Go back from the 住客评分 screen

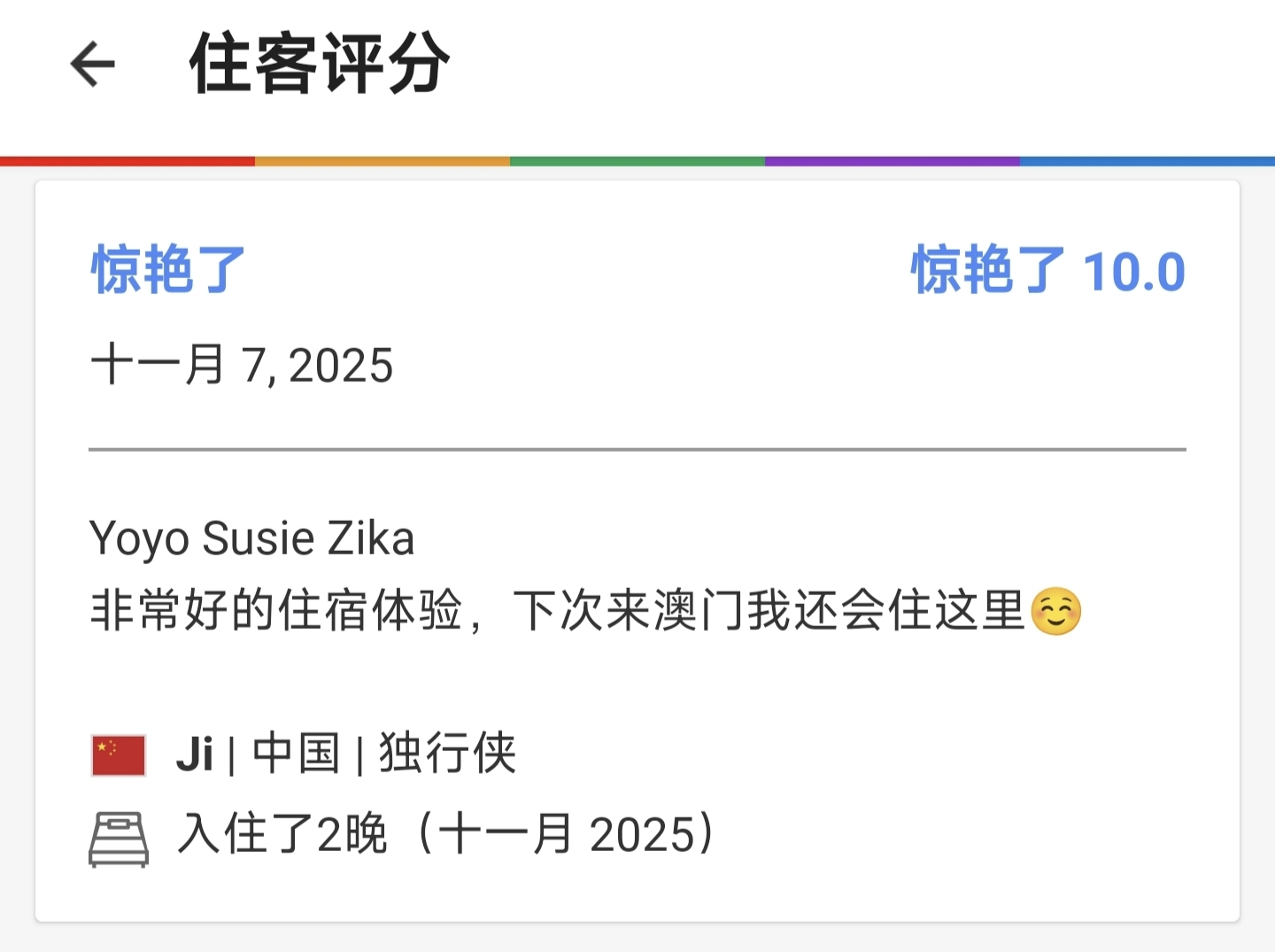click(93, 65)
